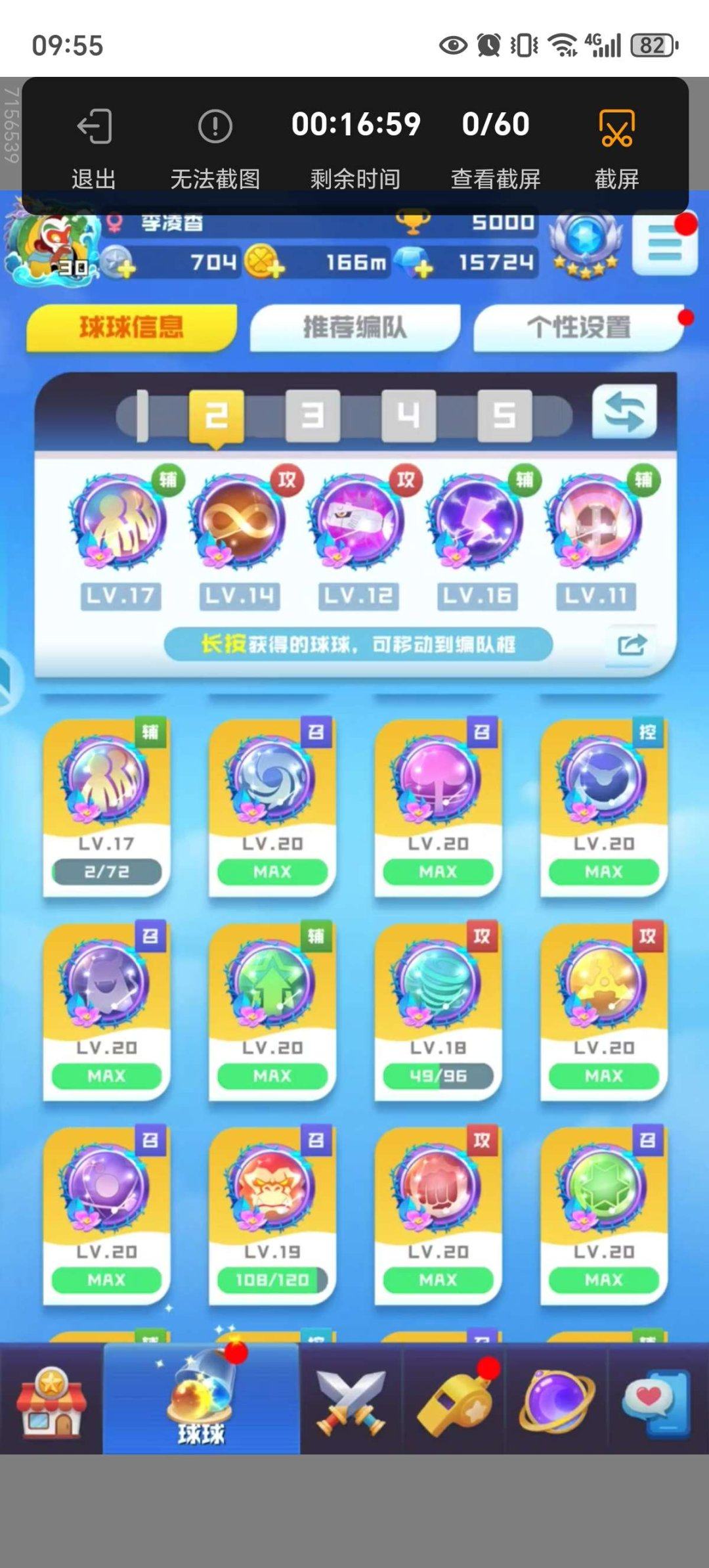Open the hamburger menu at top right
This screenshot has height=1568, width=709.
coord(664,247)
